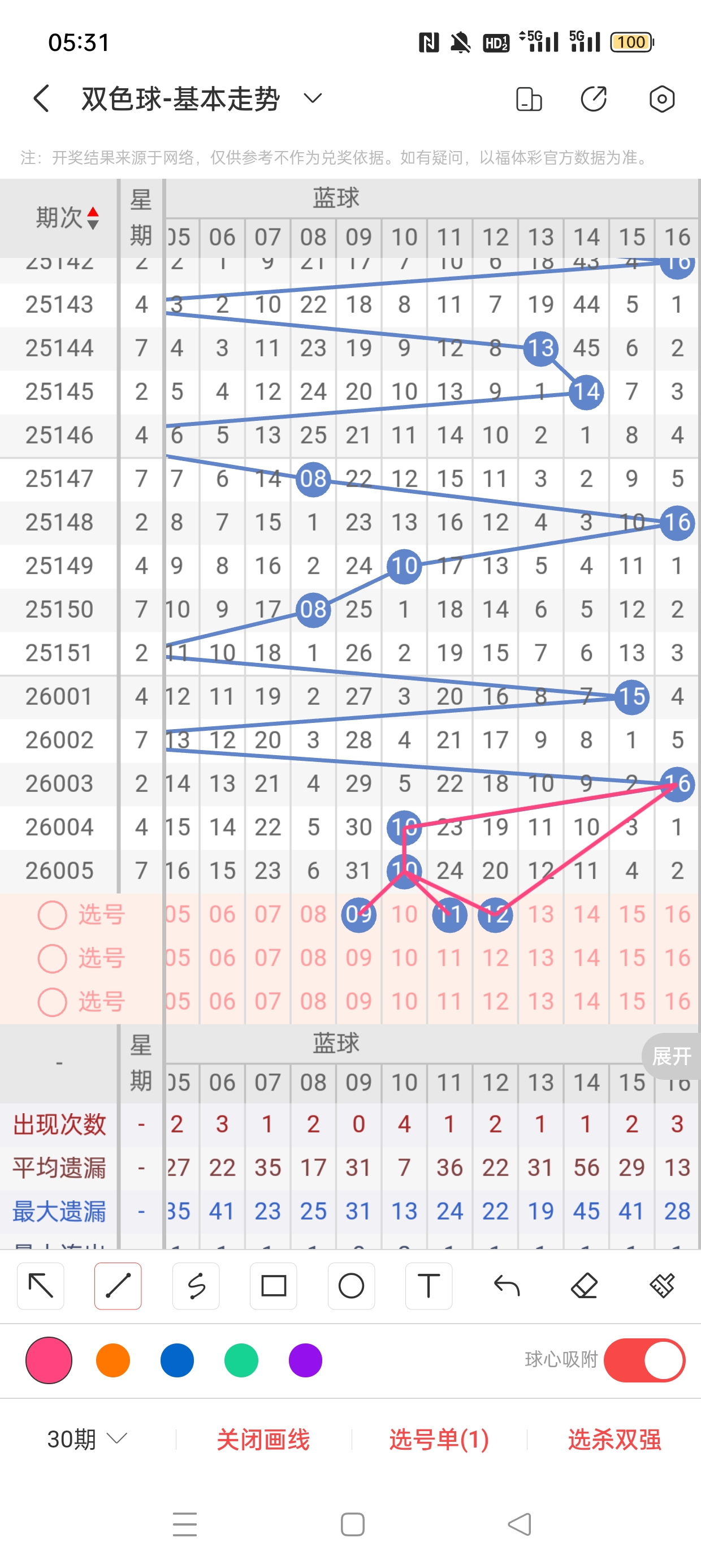Undo the last drawn line
The width and height of the screenshot is (701, 1568).
tap(507, 1286)
